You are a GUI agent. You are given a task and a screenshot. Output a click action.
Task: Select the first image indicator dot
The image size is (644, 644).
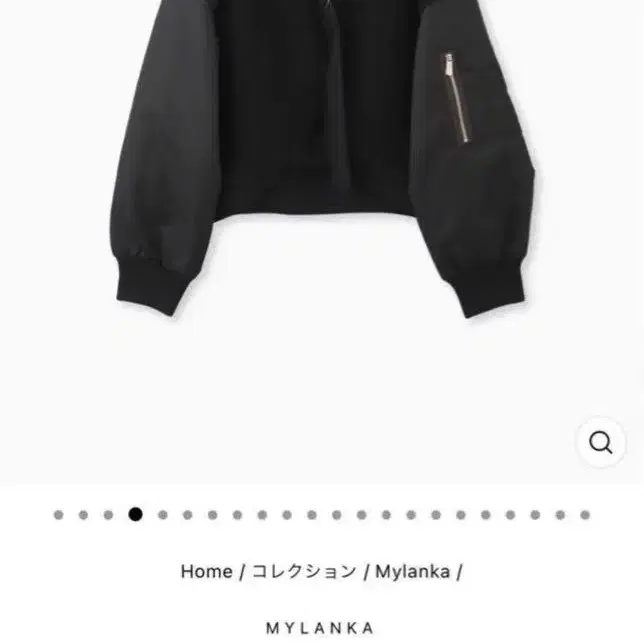[x=58, y=515]
